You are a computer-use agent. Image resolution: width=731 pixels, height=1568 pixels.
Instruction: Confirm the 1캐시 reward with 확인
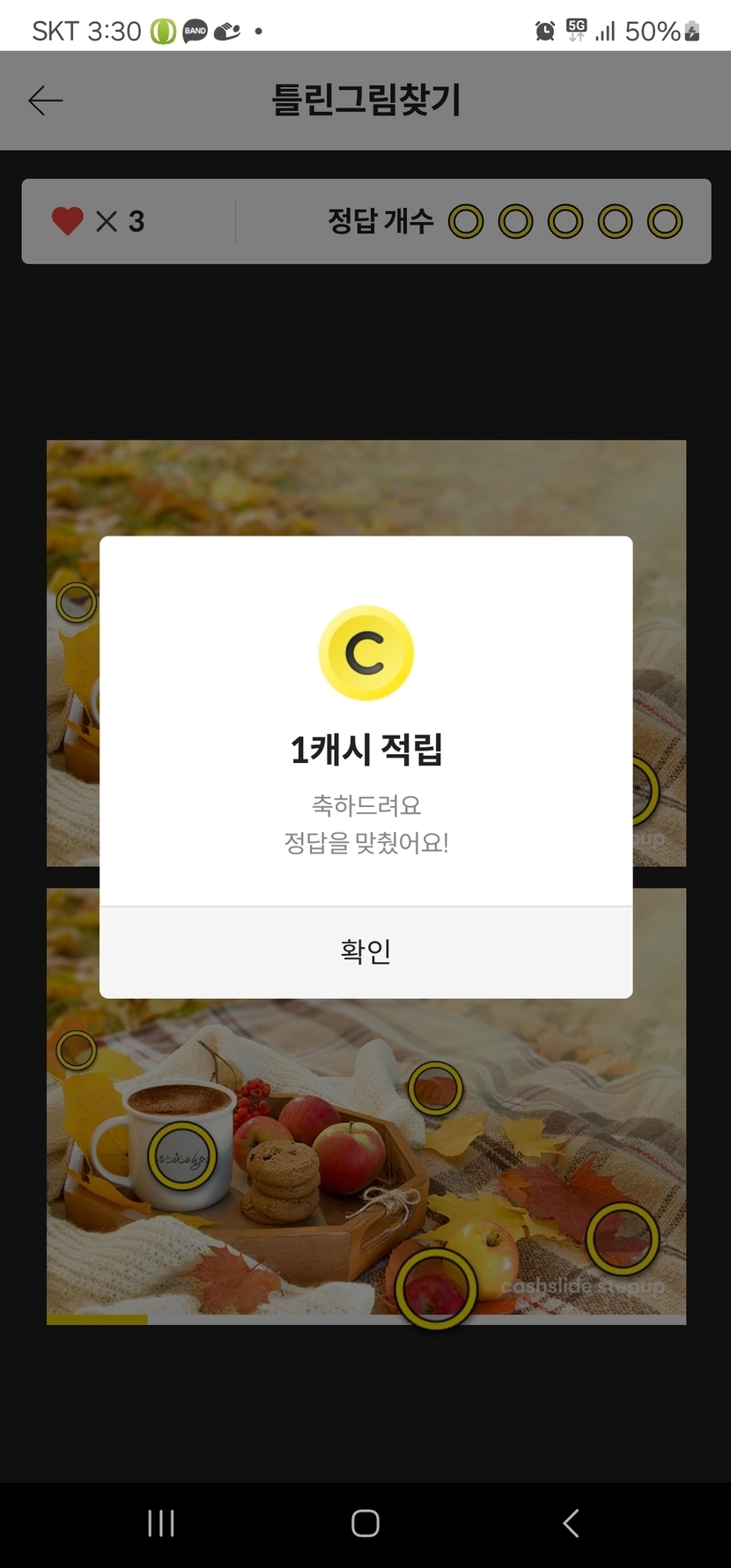click(x=365, y=951)
